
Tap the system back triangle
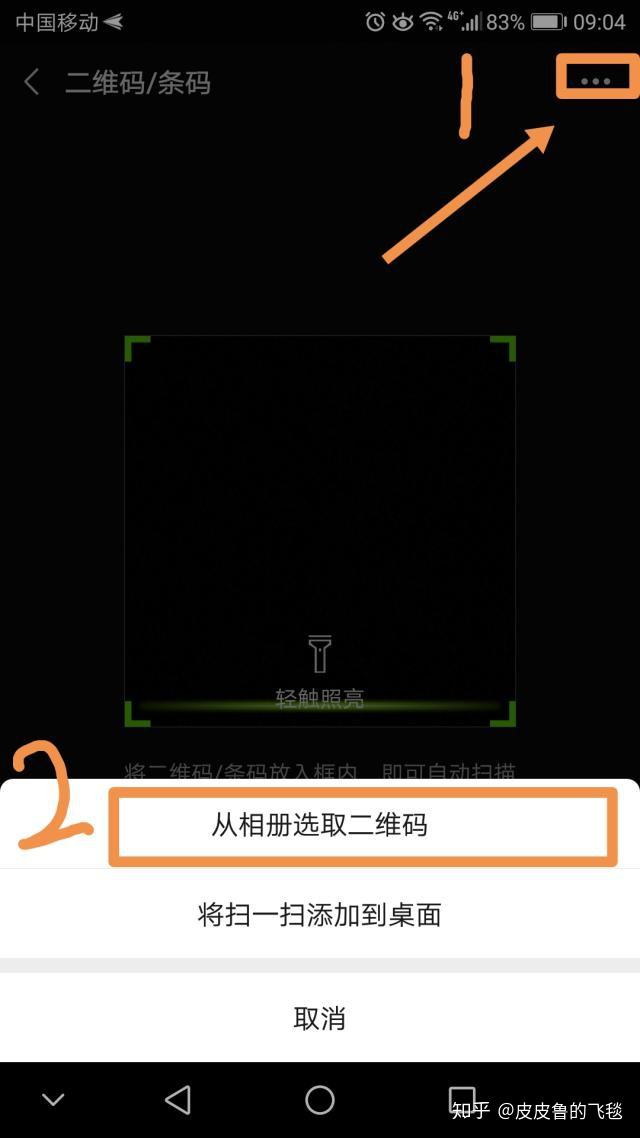178,1100
